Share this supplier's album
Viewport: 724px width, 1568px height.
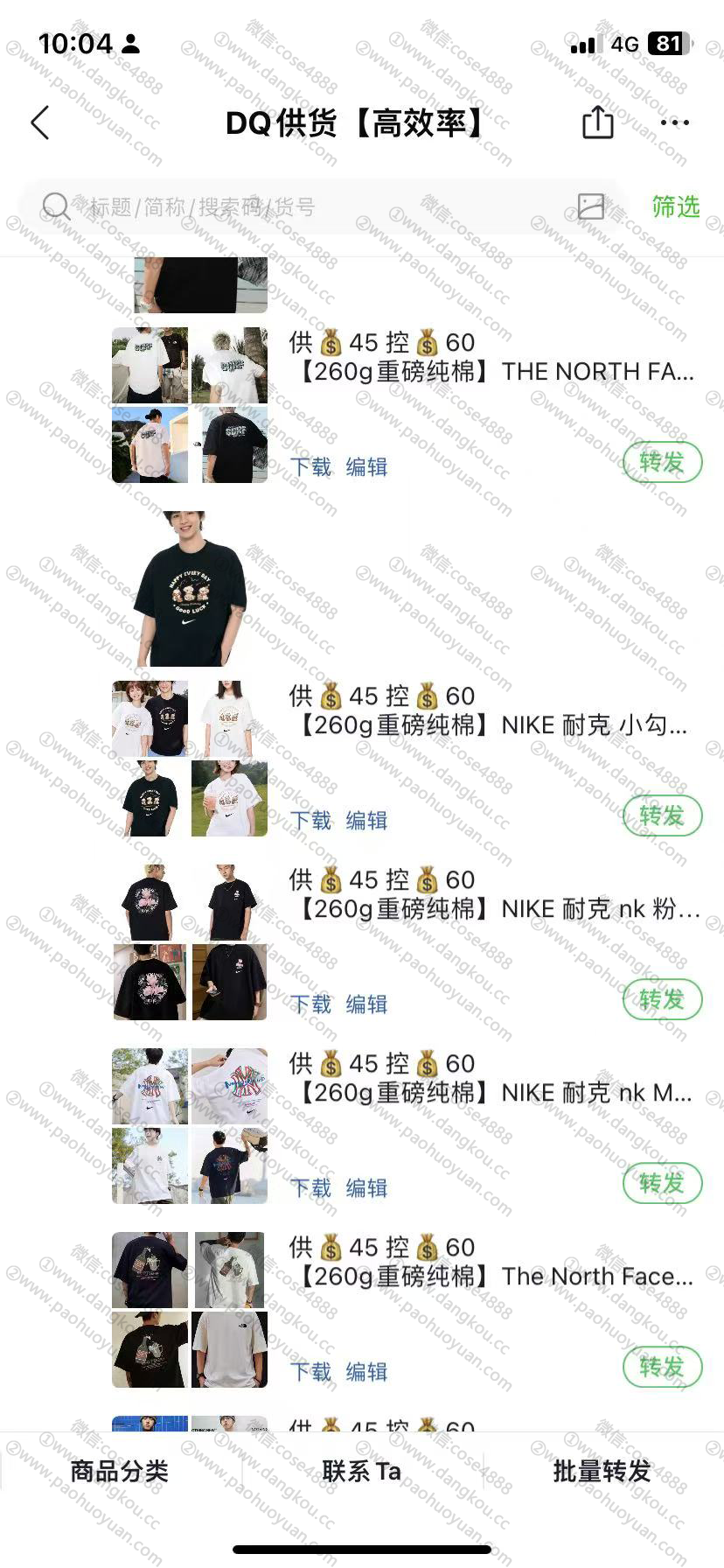(598, 122)
